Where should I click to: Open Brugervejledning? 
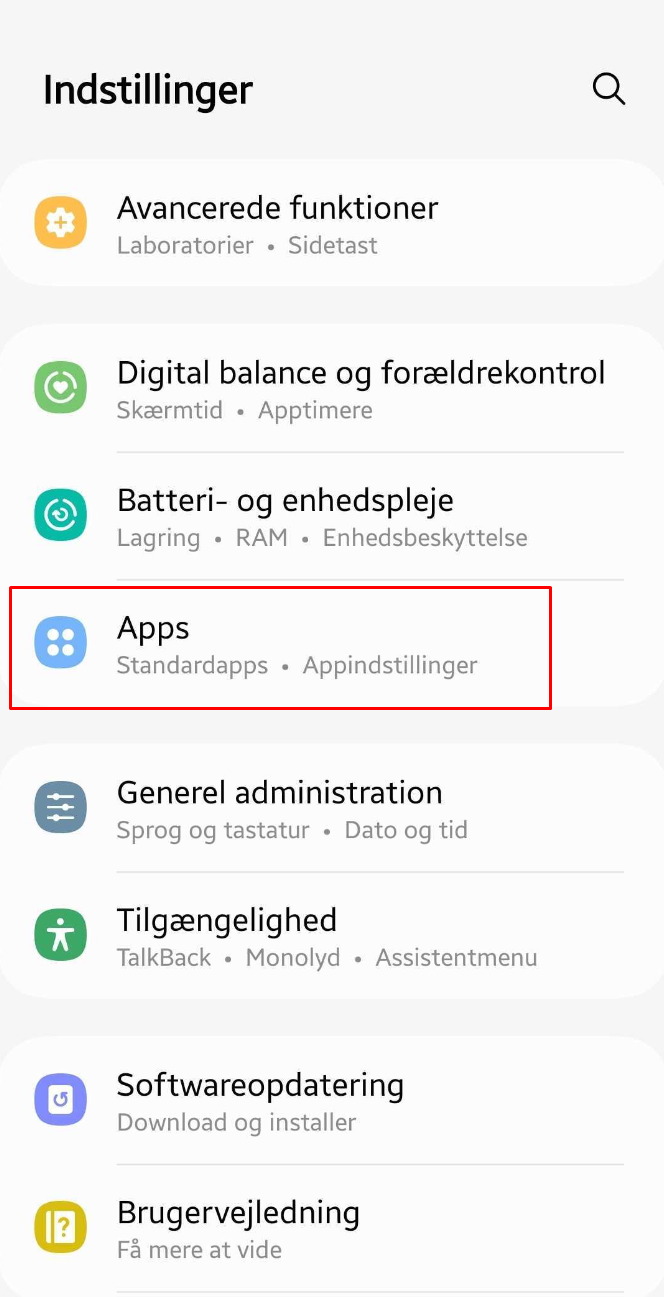[332, 1228]
